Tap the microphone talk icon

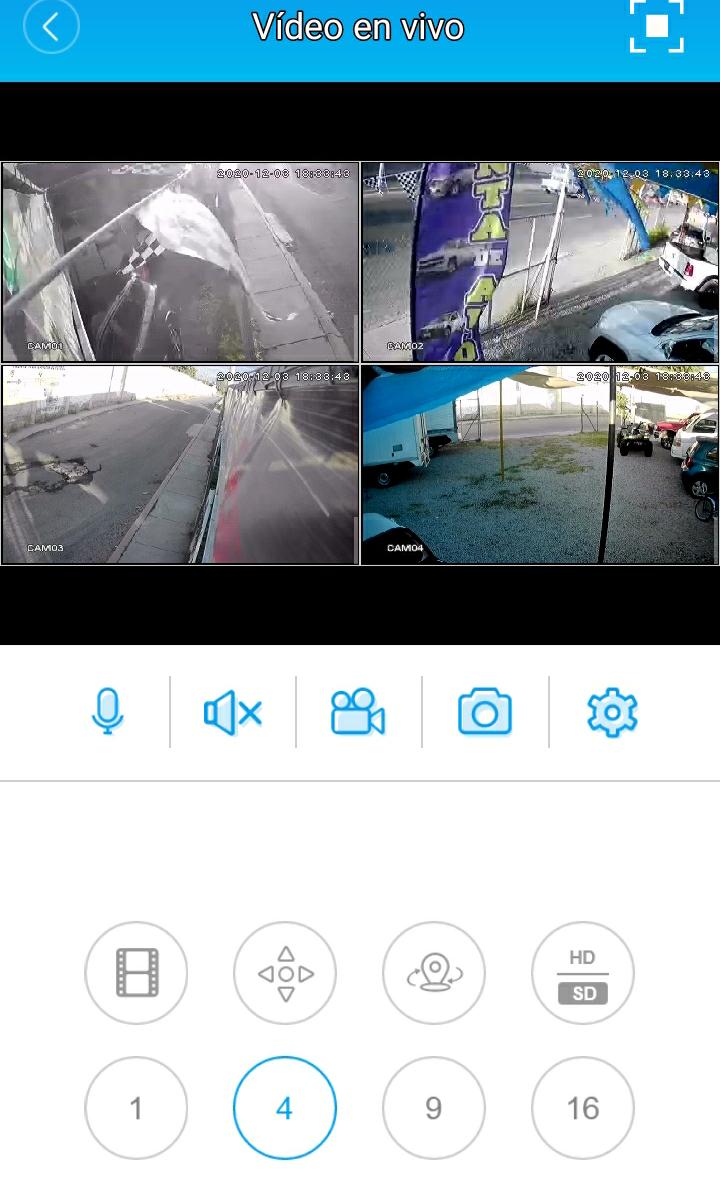(x=108, y=712)
